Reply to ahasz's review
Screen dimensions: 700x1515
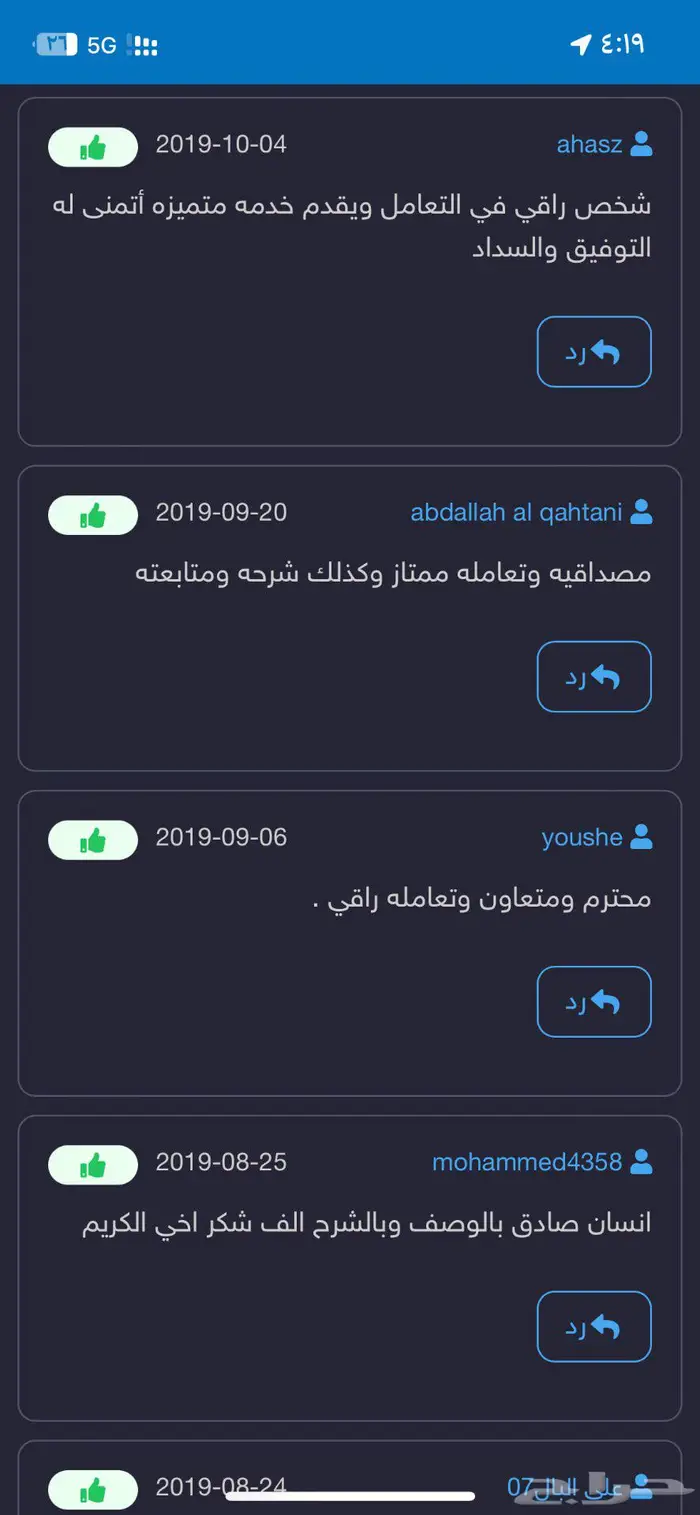[x=594, y=352]
